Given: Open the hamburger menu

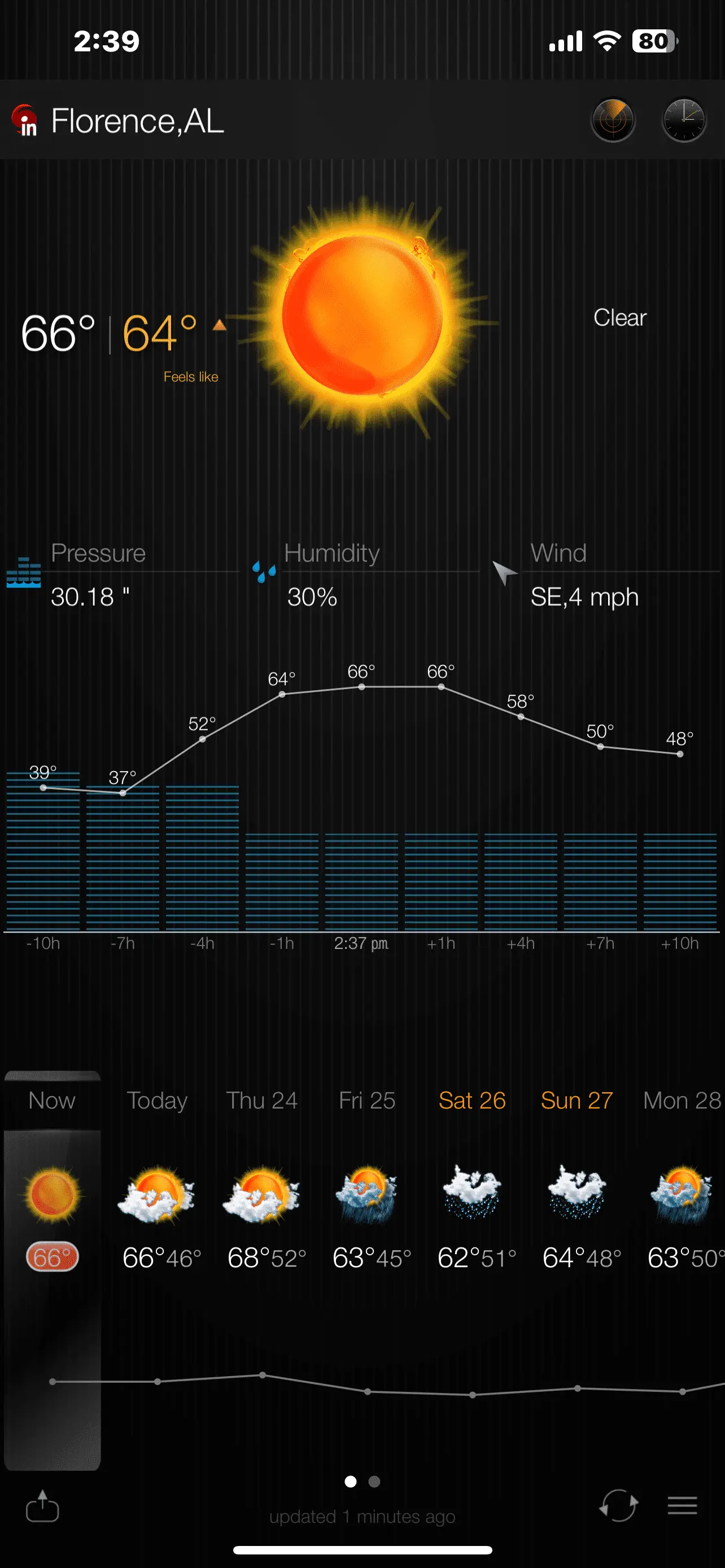Looking at the screenshot, I should (682, 1505).
